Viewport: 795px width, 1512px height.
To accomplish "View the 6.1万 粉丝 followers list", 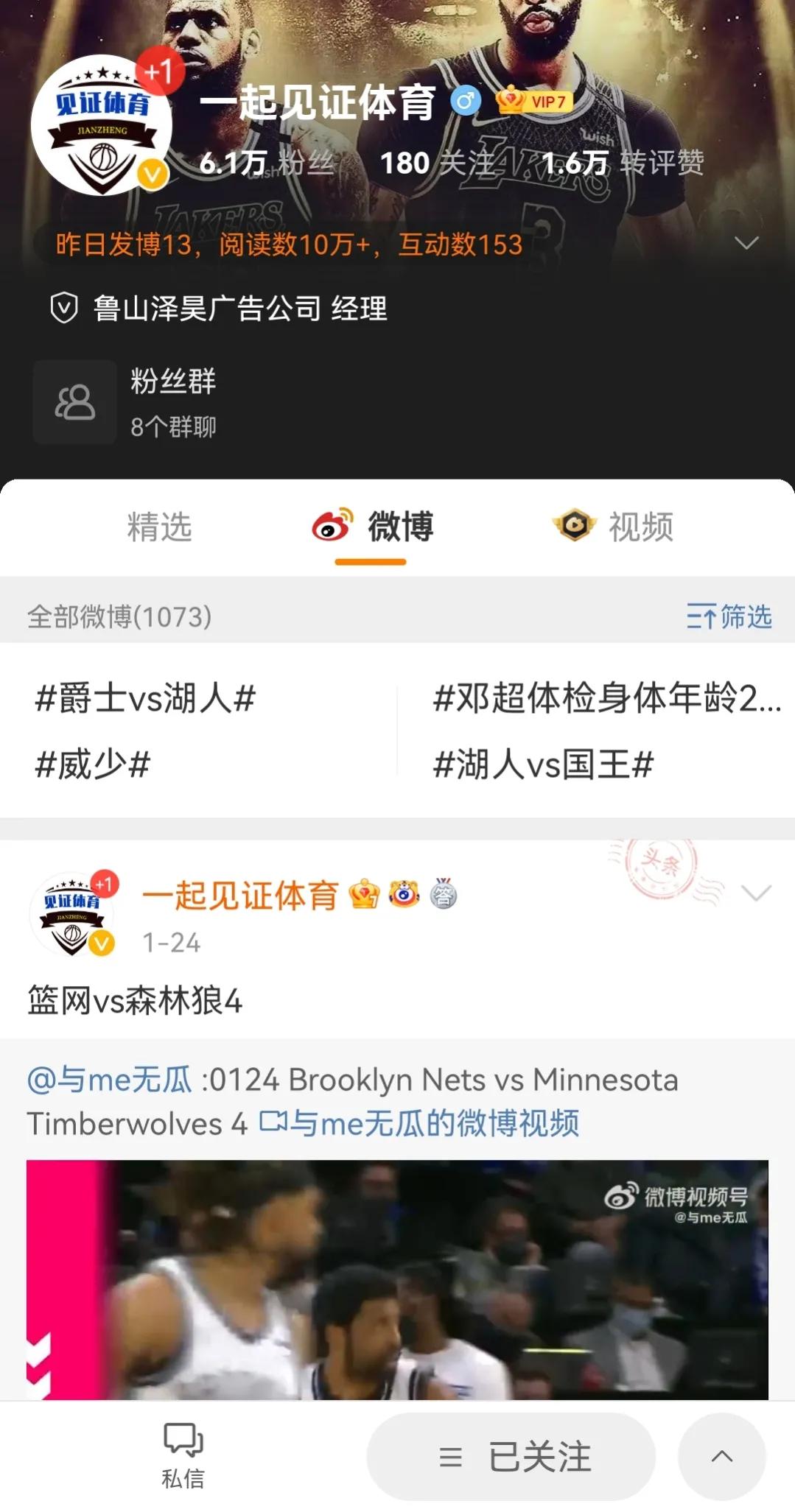I will coord(266,163).
